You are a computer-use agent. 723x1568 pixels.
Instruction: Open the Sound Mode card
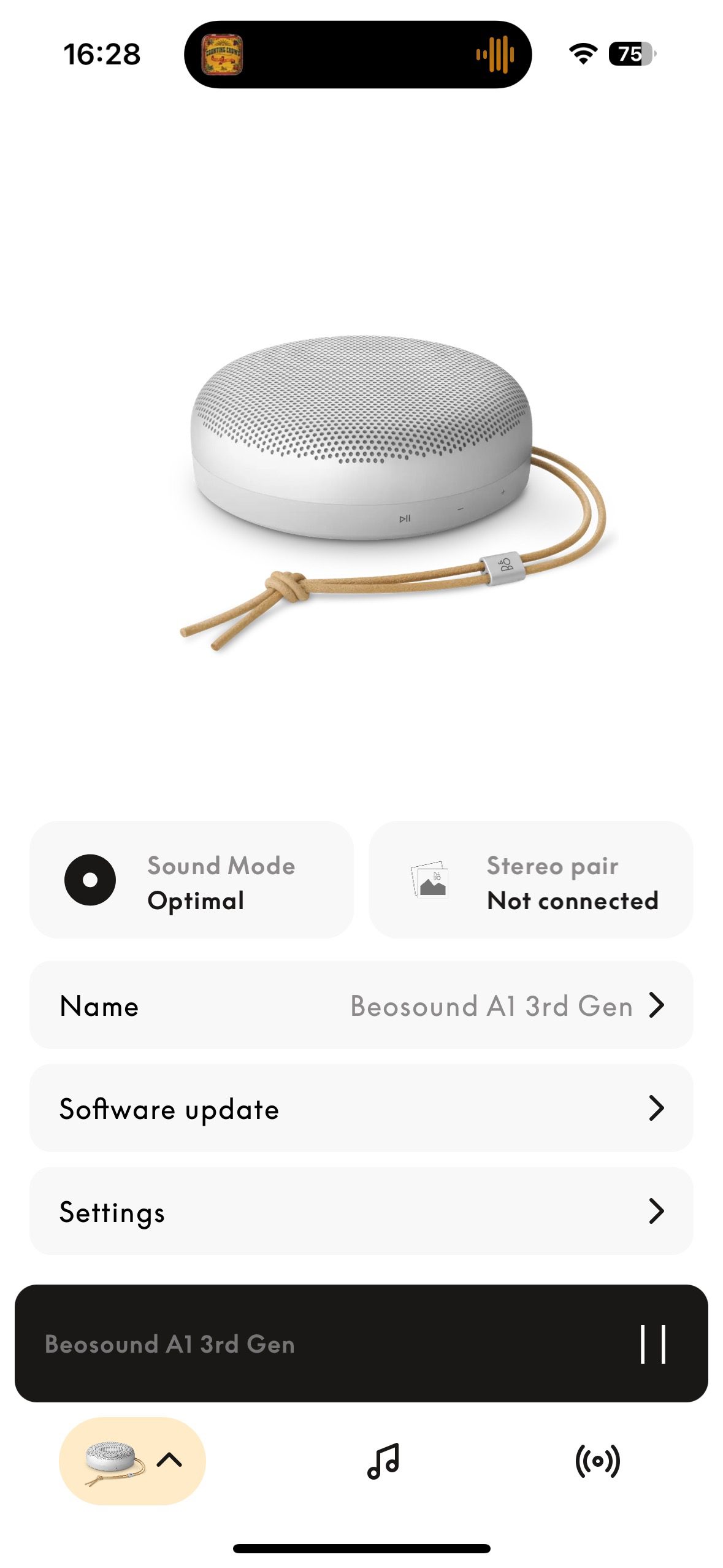(x=191, y=879)
